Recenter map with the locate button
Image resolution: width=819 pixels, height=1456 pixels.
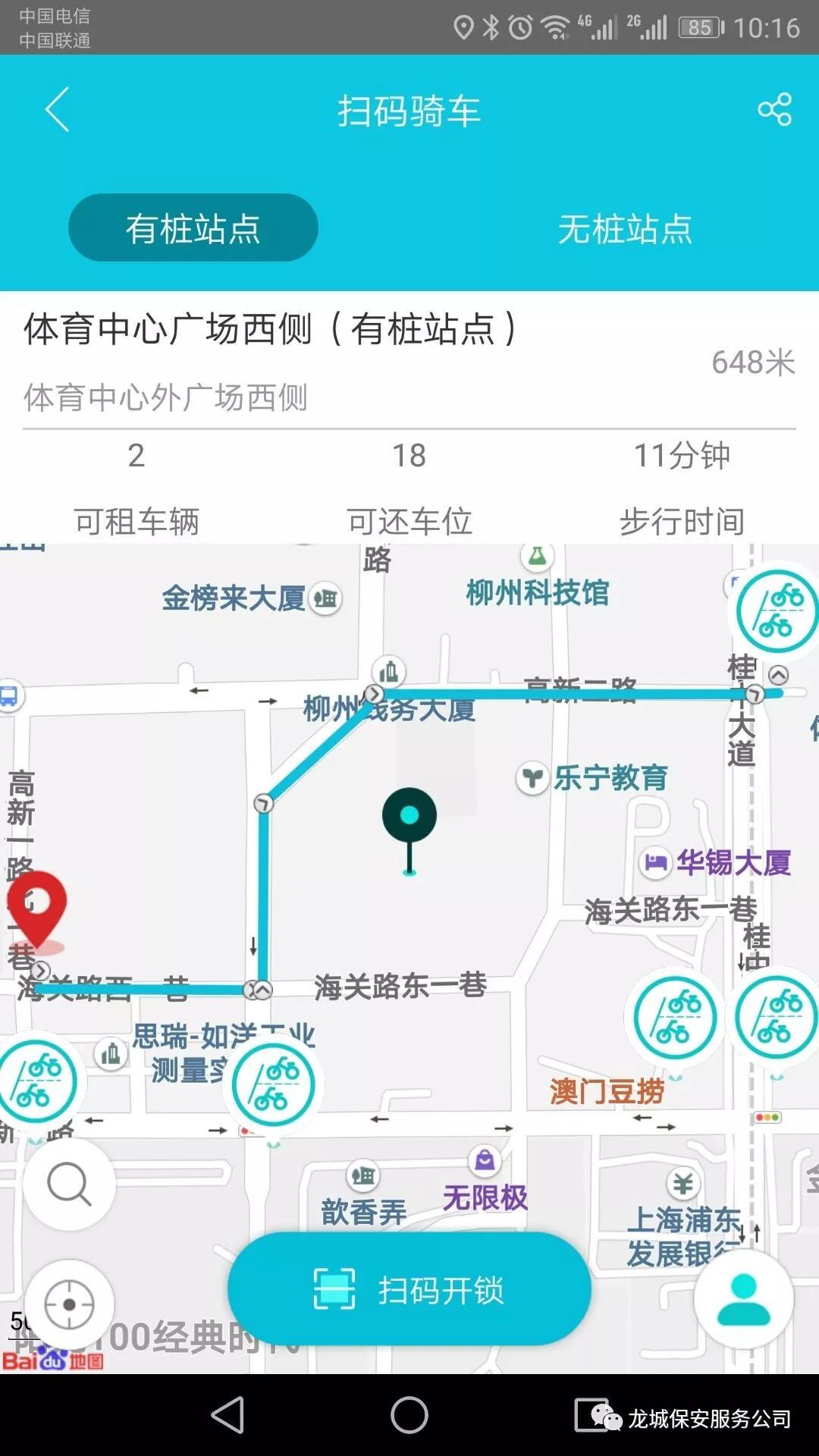click(x=69, y=1304)
